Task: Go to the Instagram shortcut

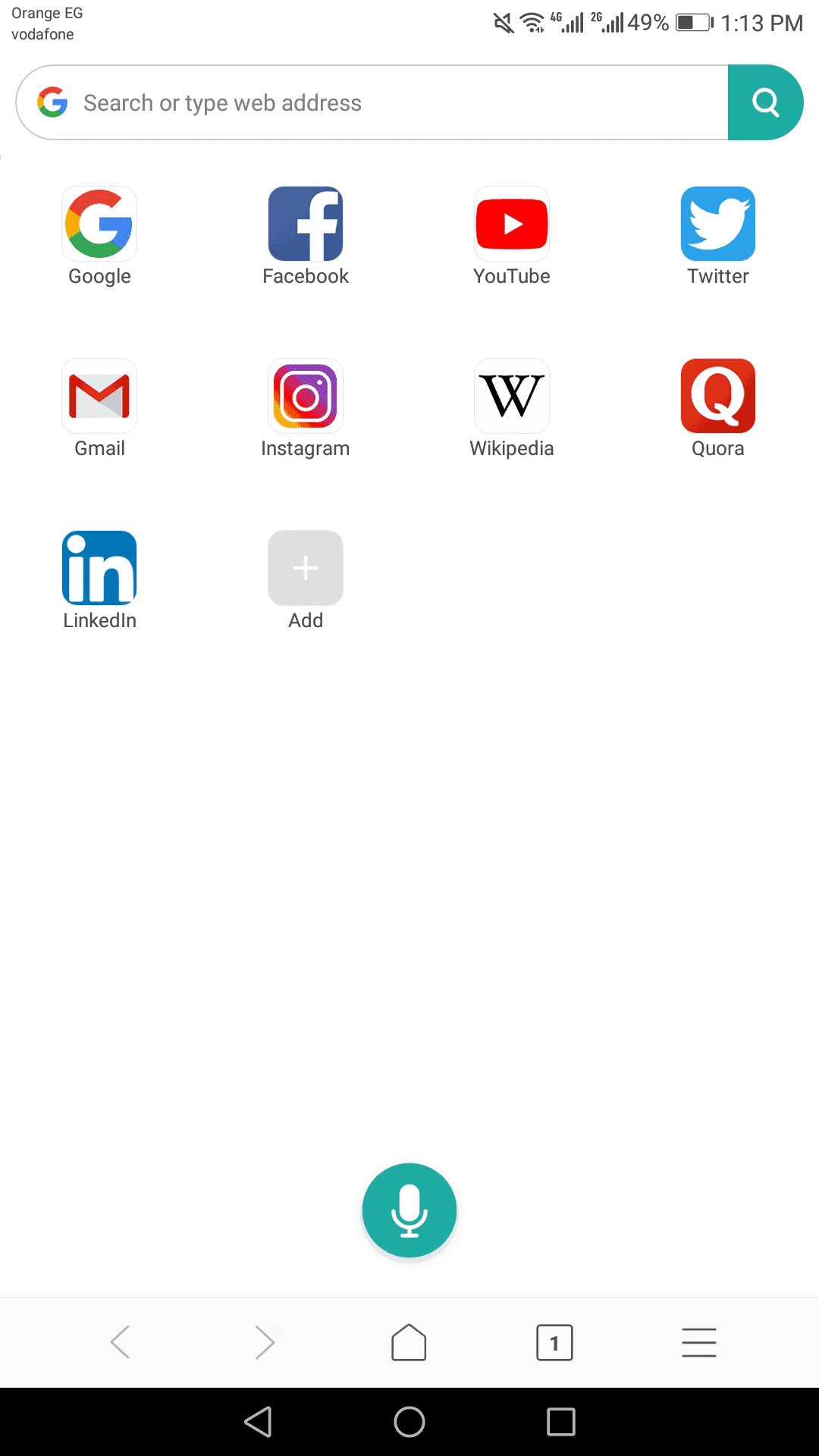Action: [306, 397]
